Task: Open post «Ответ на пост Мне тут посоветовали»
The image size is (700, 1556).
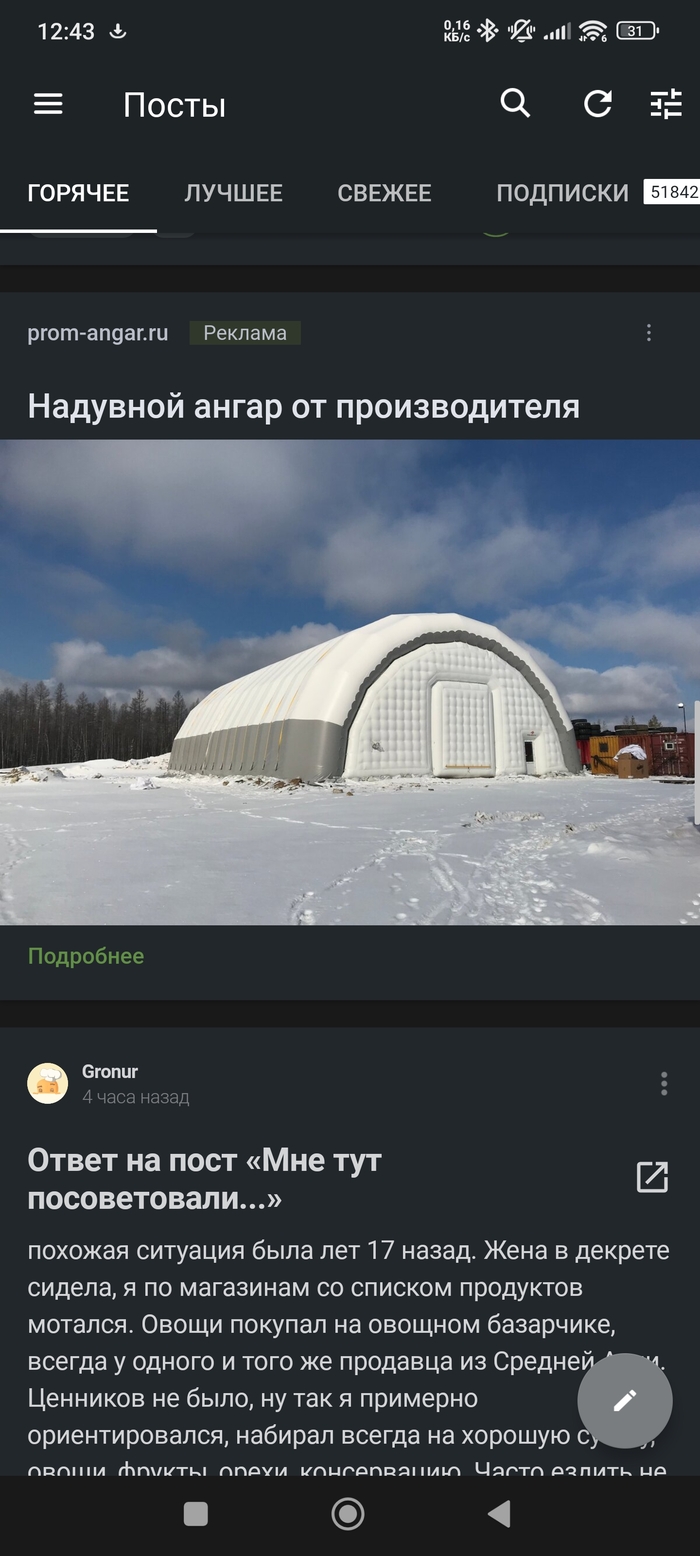Action: coord(205,1179)
